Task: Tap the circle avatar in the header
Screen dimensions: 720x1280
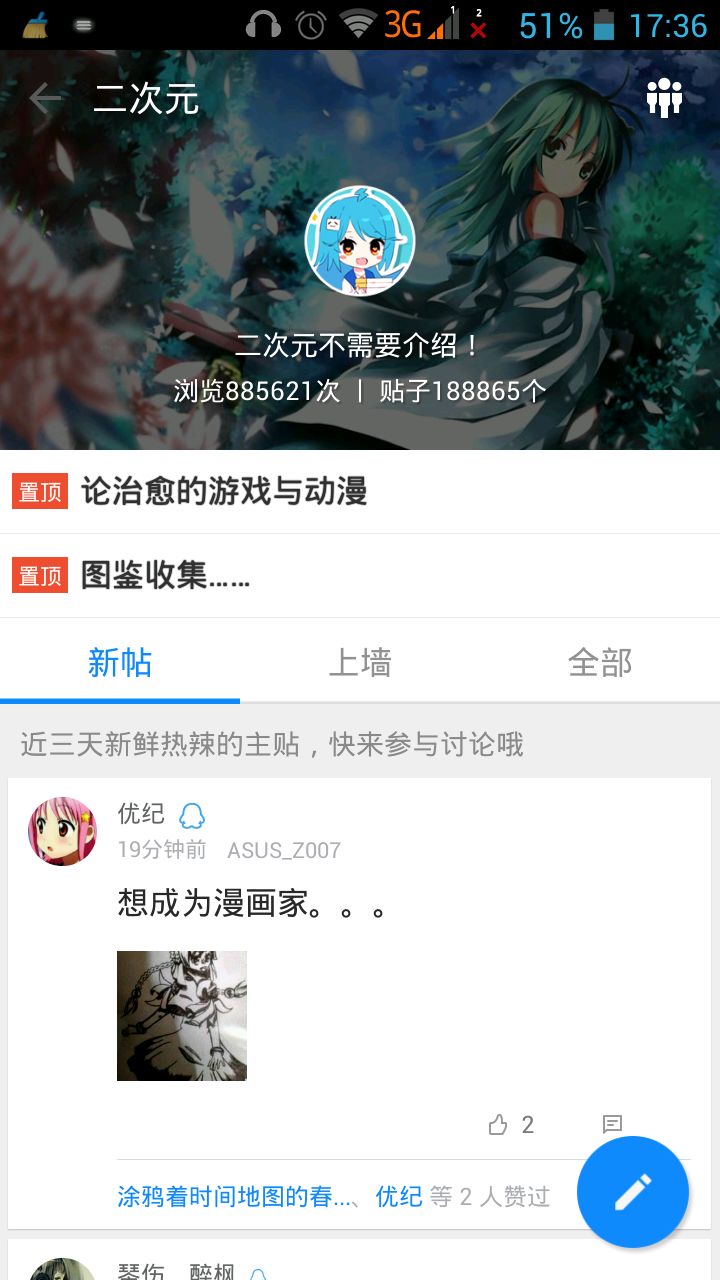Action: click(360, 241)
